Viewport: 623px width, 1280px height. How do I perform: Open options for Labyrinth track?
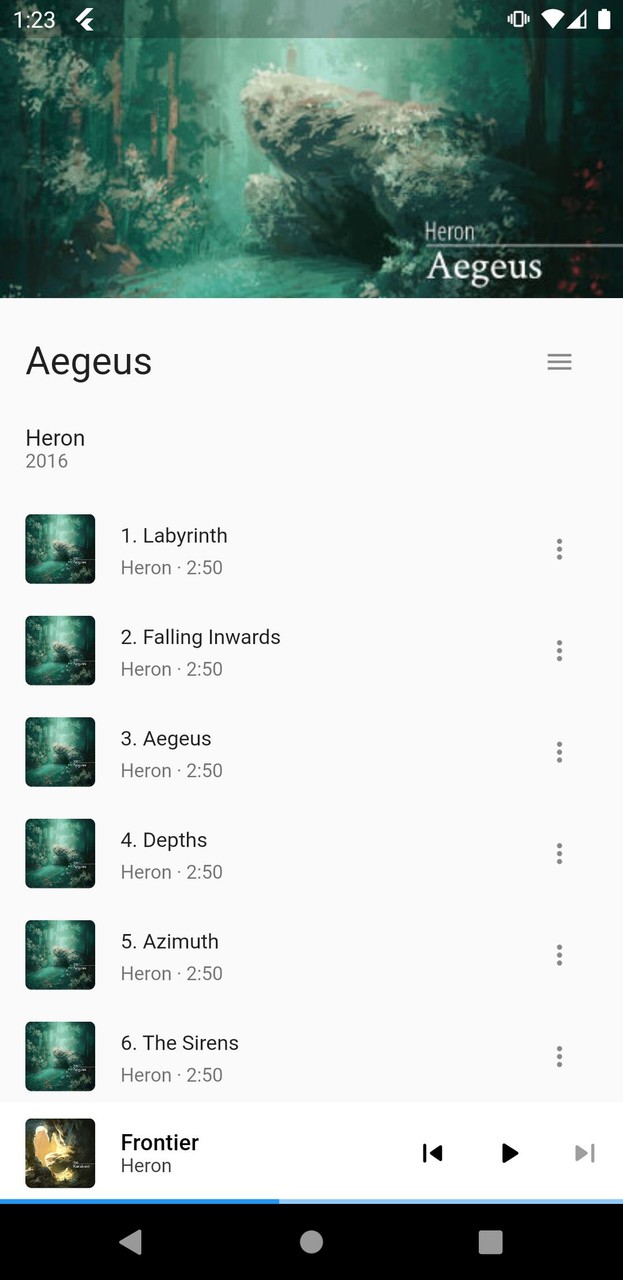[x=559, y=549]
